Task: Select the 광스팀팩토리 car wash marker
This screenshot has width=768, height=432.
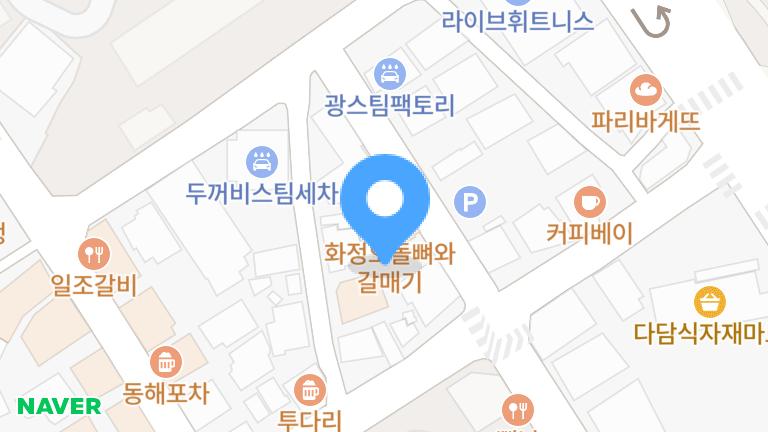Action: point(388,73)
